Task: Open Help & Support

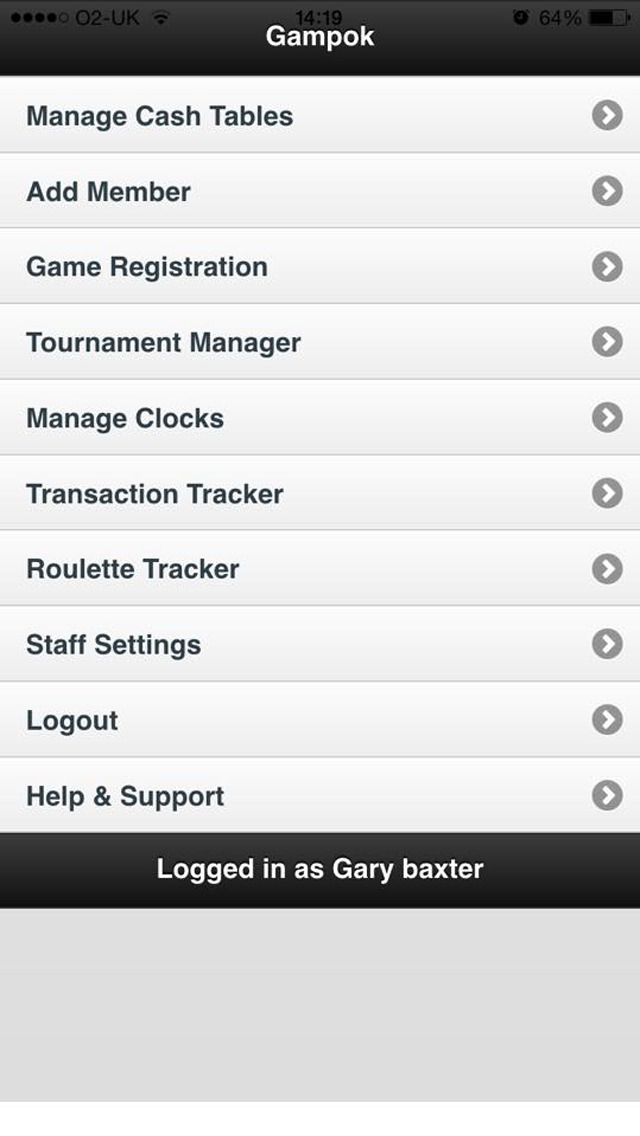Action: click(320, 795)
